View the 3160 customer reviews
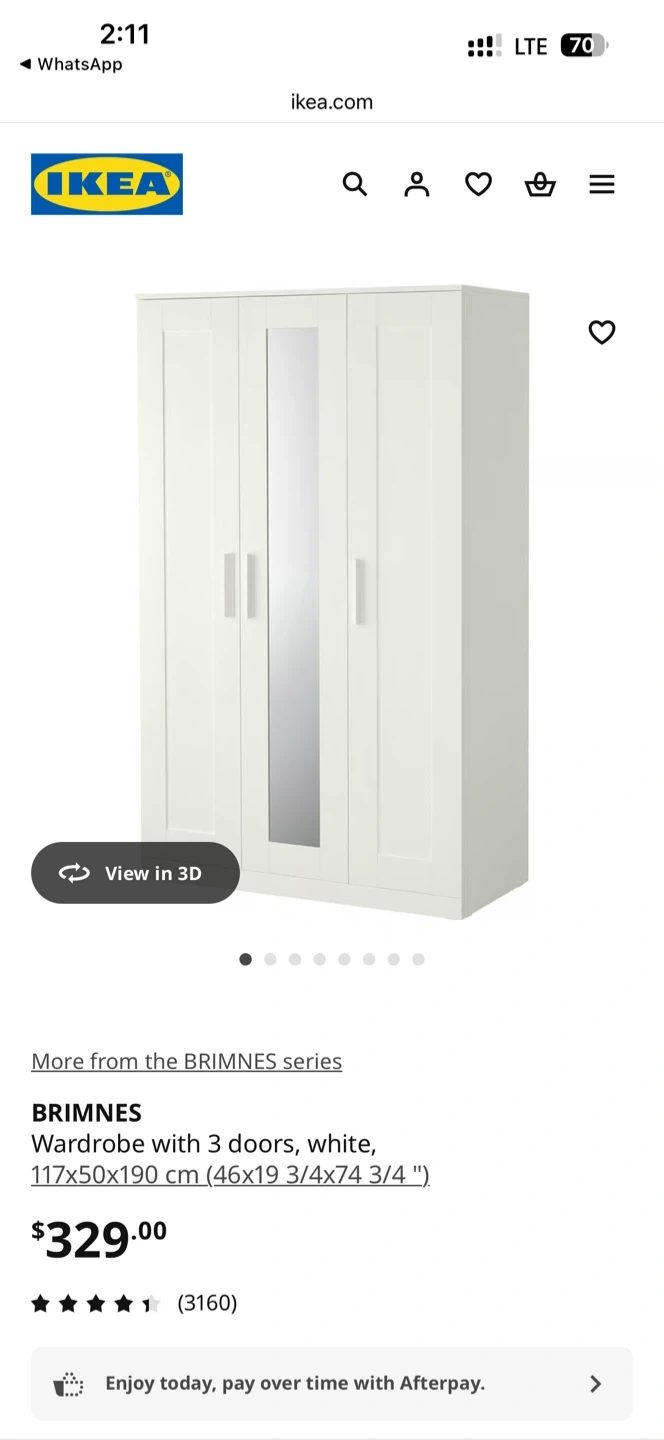Image resolution: width=664 pixels, height=1440 pixels. pos(207,1303)
